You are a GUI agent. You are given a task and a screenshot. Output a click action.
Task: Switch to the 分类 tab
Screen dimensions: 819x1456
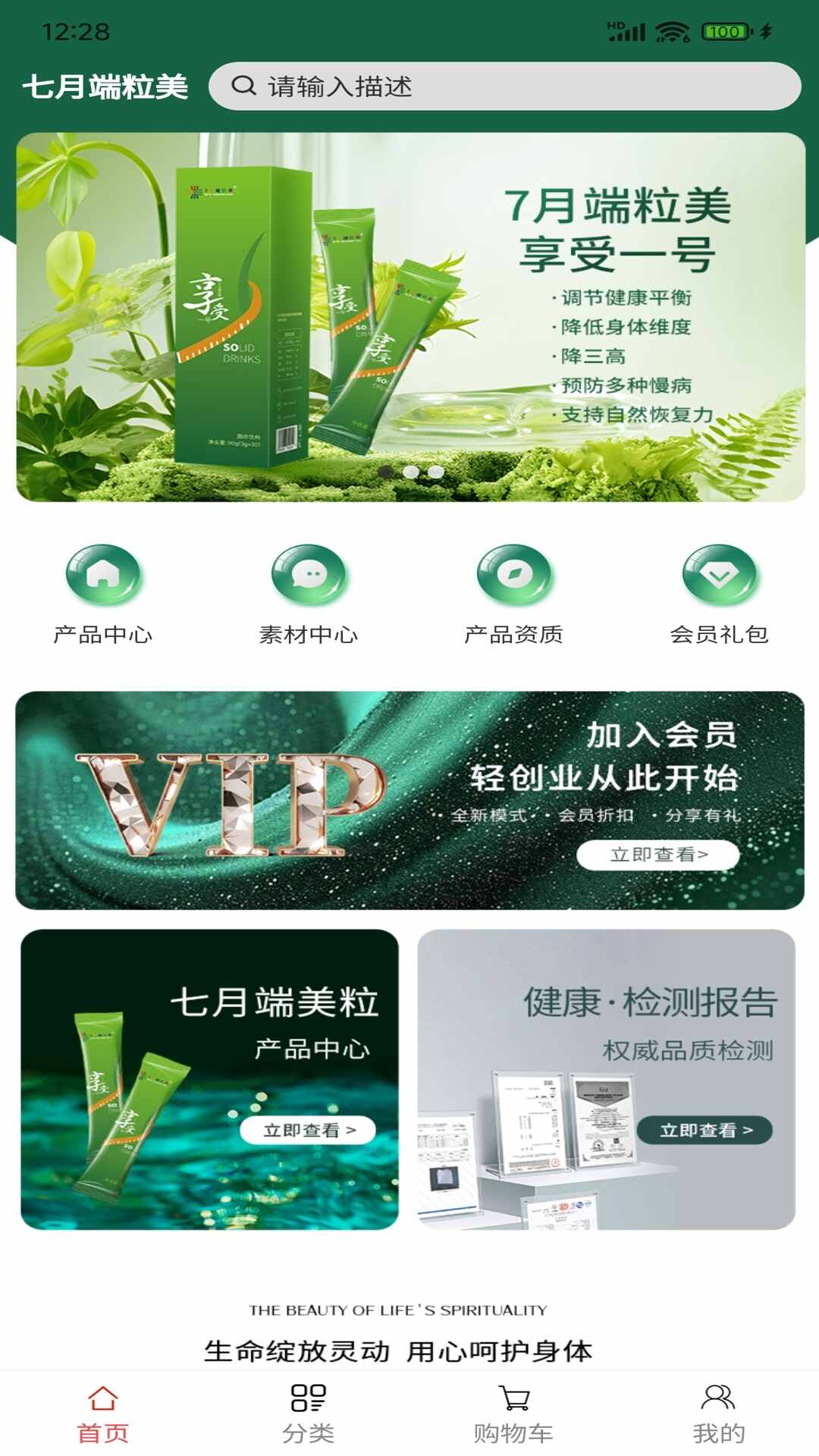tap(309, 1414)
